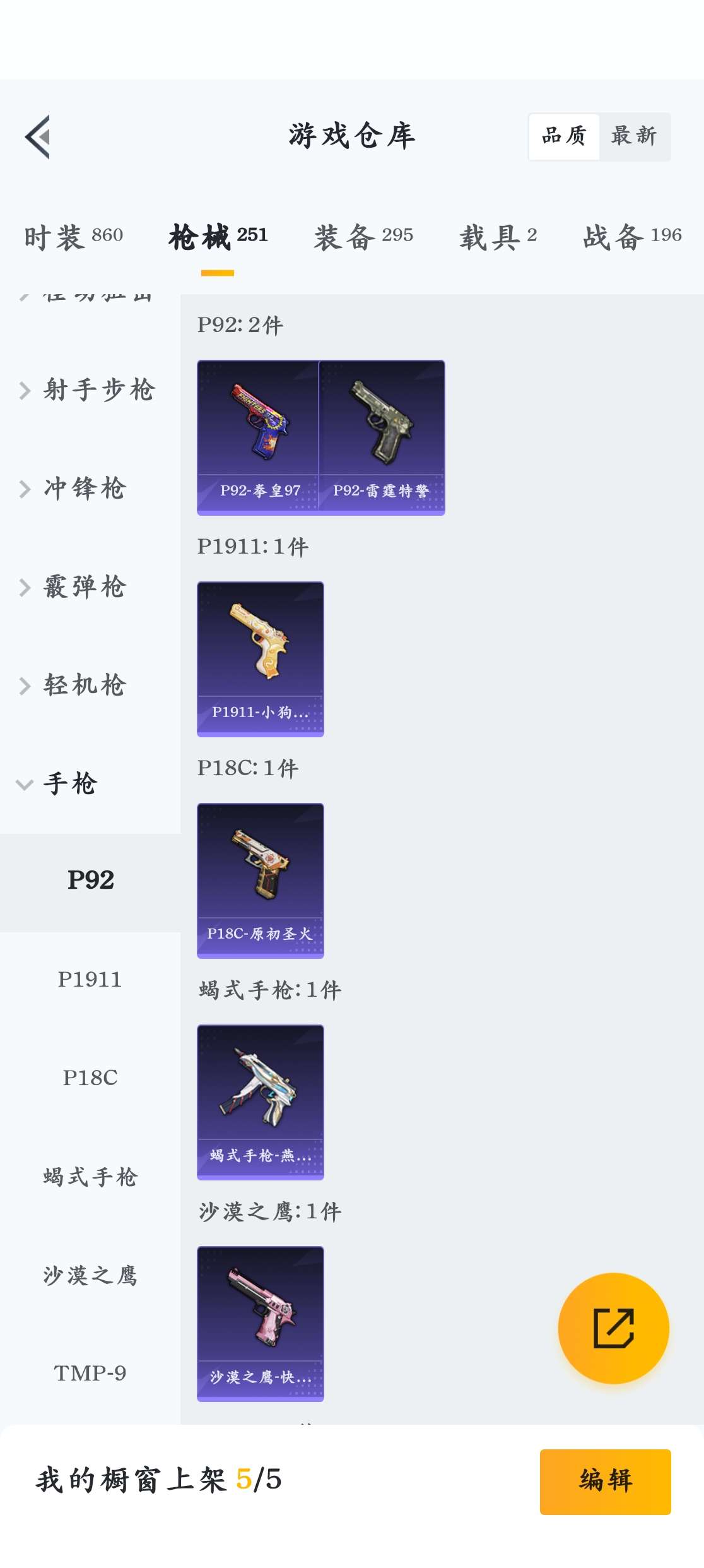
Task: Switch to the 装备 tab
Action: [x=363, y=237]
